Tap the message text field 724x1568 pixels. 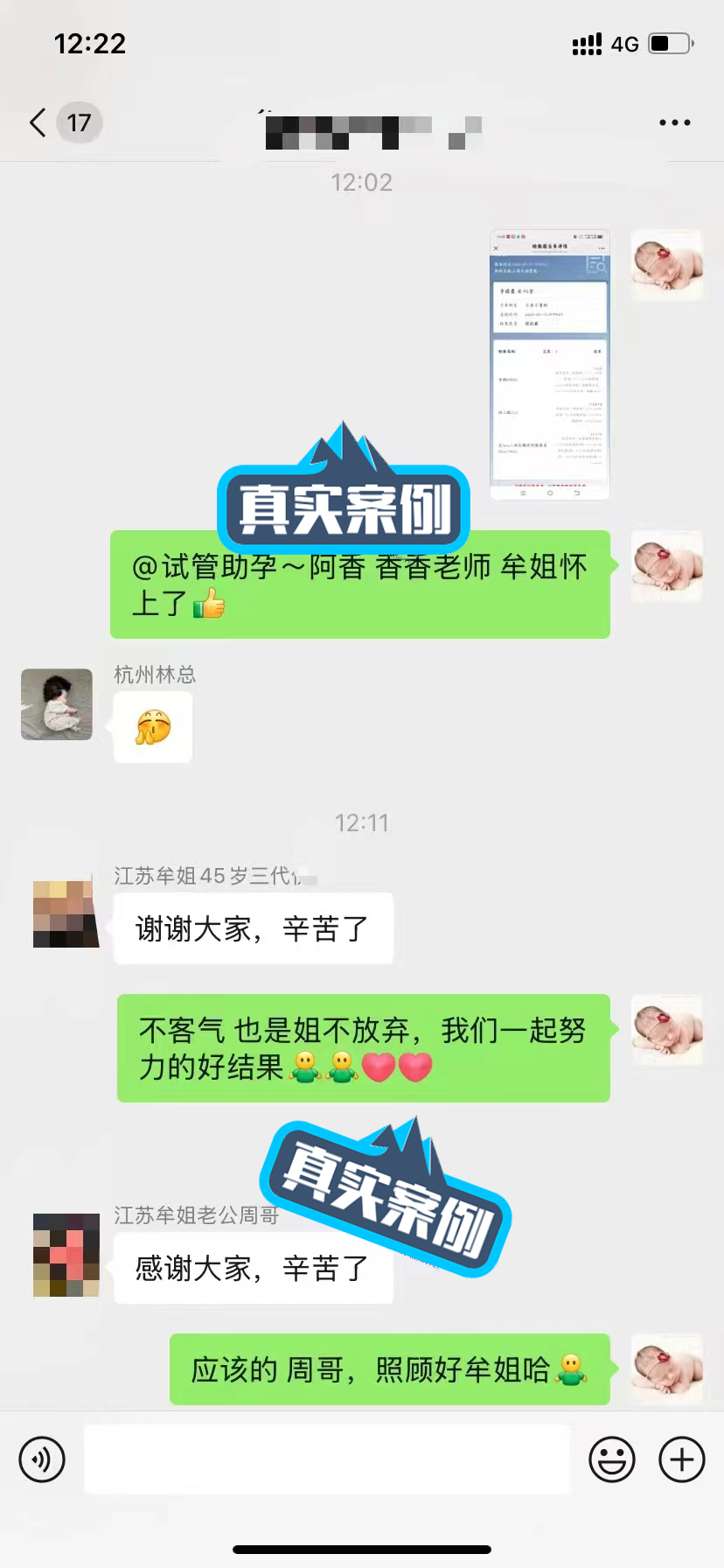pos(327,1459)
